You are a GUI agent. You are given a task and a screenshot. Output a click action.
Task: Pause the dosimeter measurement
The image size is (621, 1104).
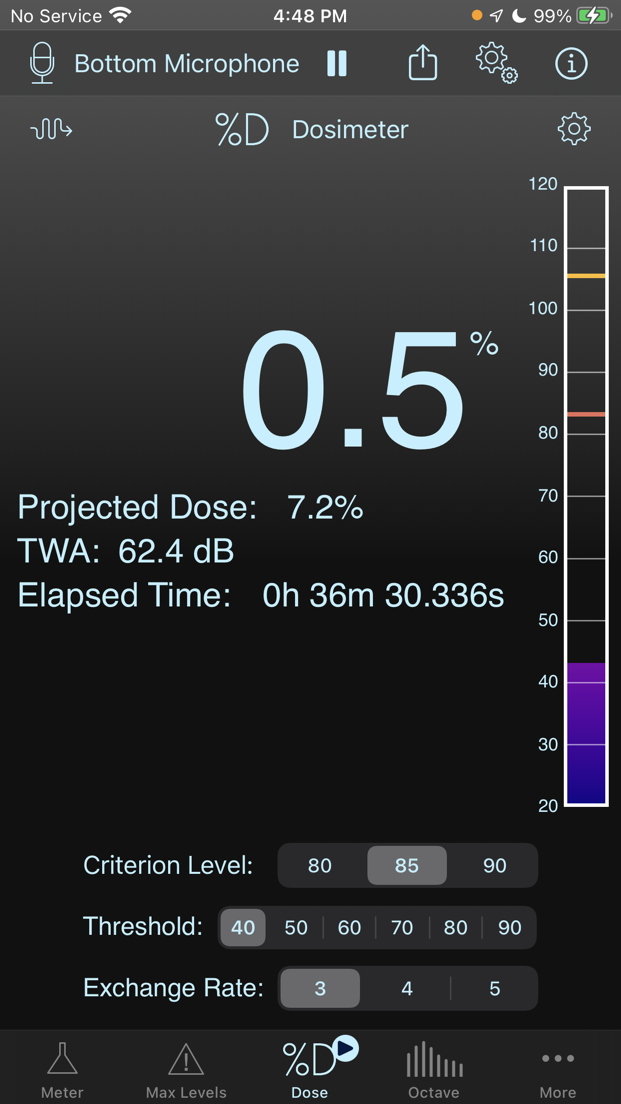pyautogui.click(x=337, y=64)
